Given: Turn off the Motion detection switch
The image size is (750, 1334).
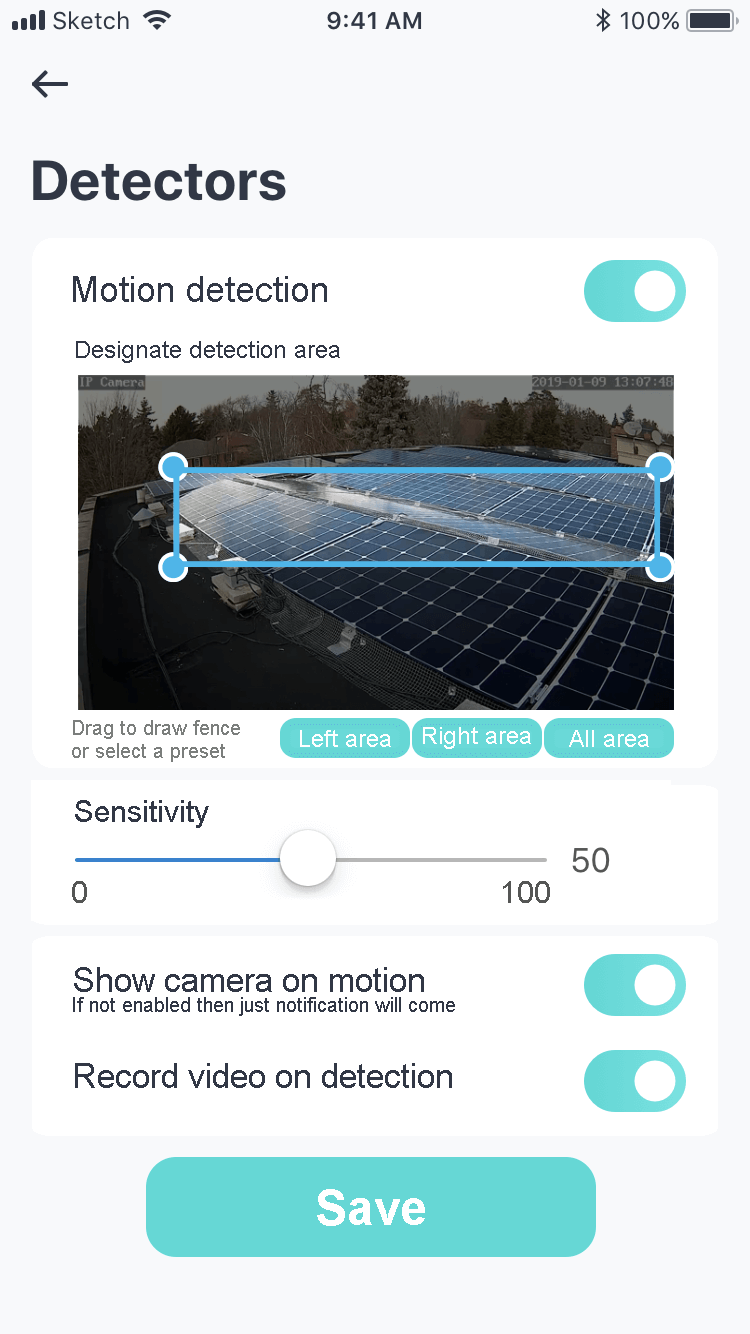Looking at the screenshot, I should pos(635,291).
